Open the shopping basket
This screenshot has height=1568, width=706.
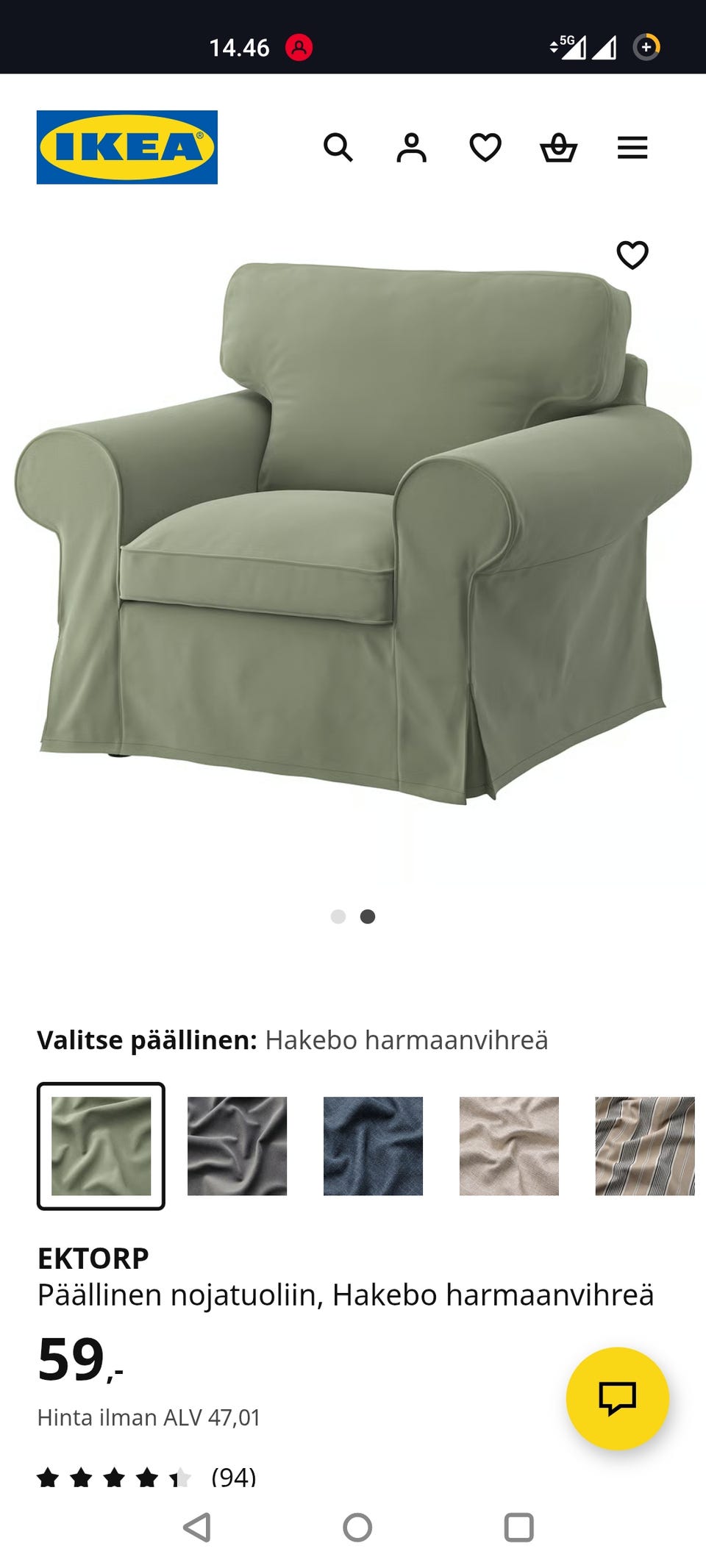(x=559, y=148)
